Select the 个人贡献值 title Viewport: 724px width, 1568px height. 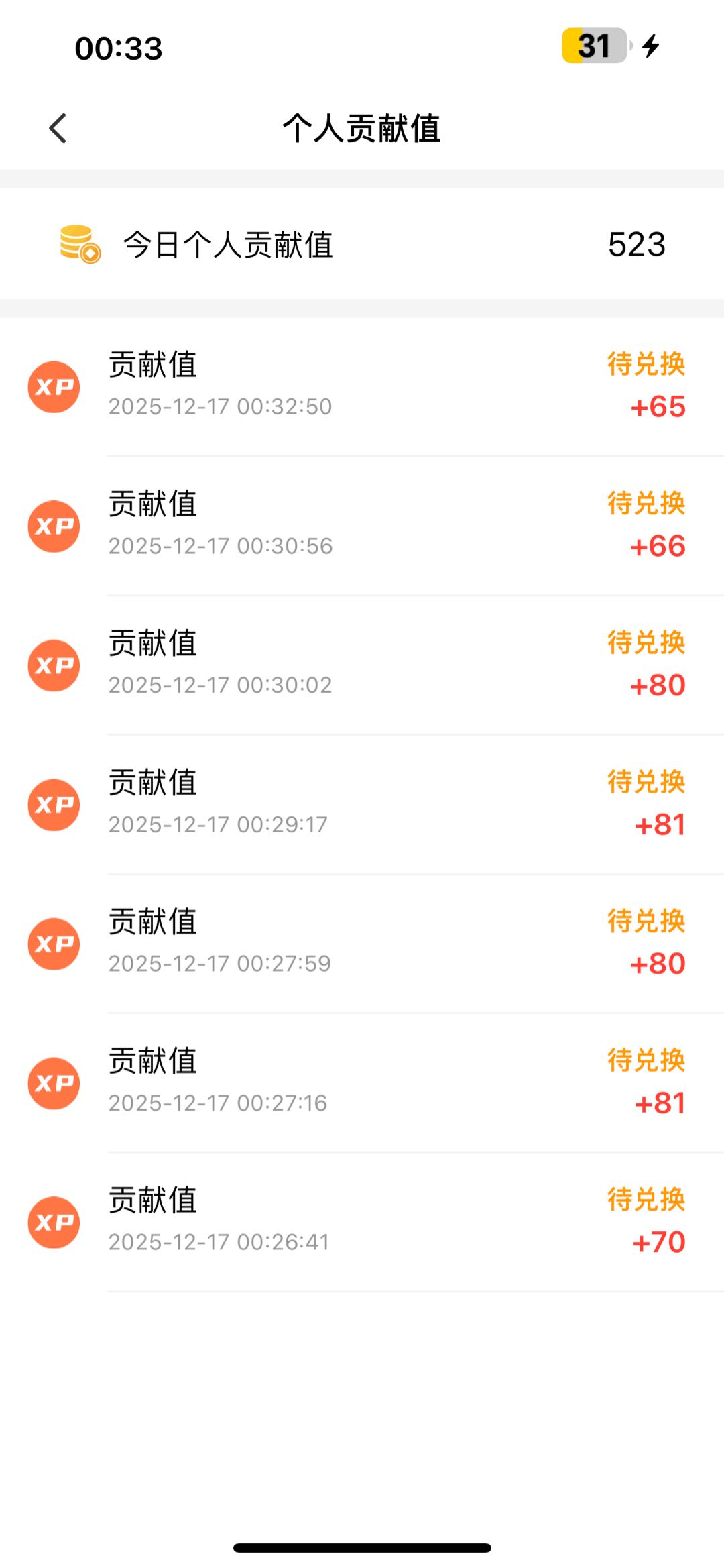[362, 128]
